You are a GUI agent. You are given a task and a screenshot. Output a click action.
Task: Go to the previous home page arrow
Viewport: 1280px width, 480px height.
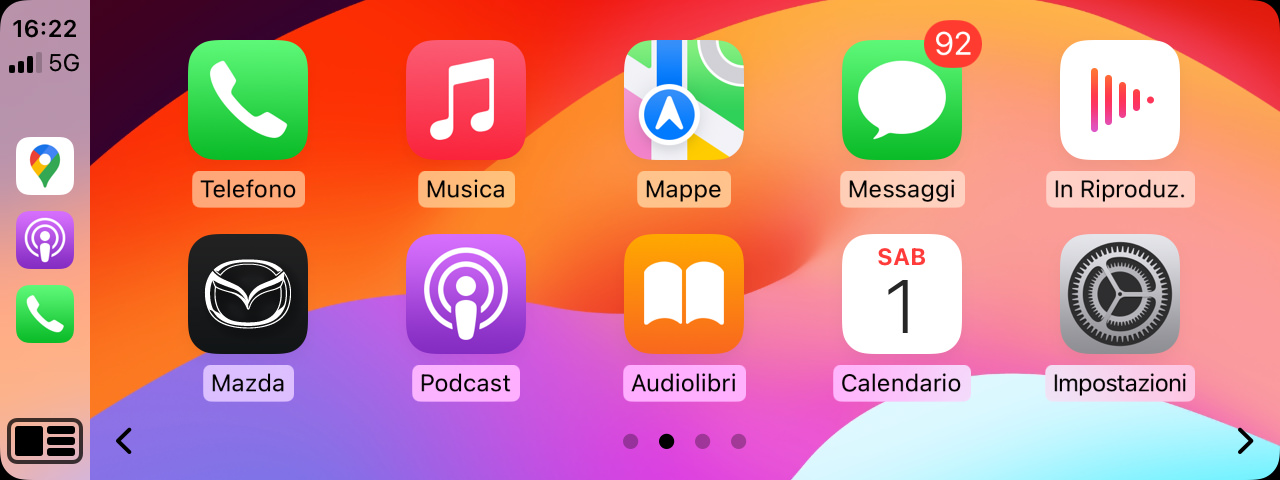coord(124,441)
